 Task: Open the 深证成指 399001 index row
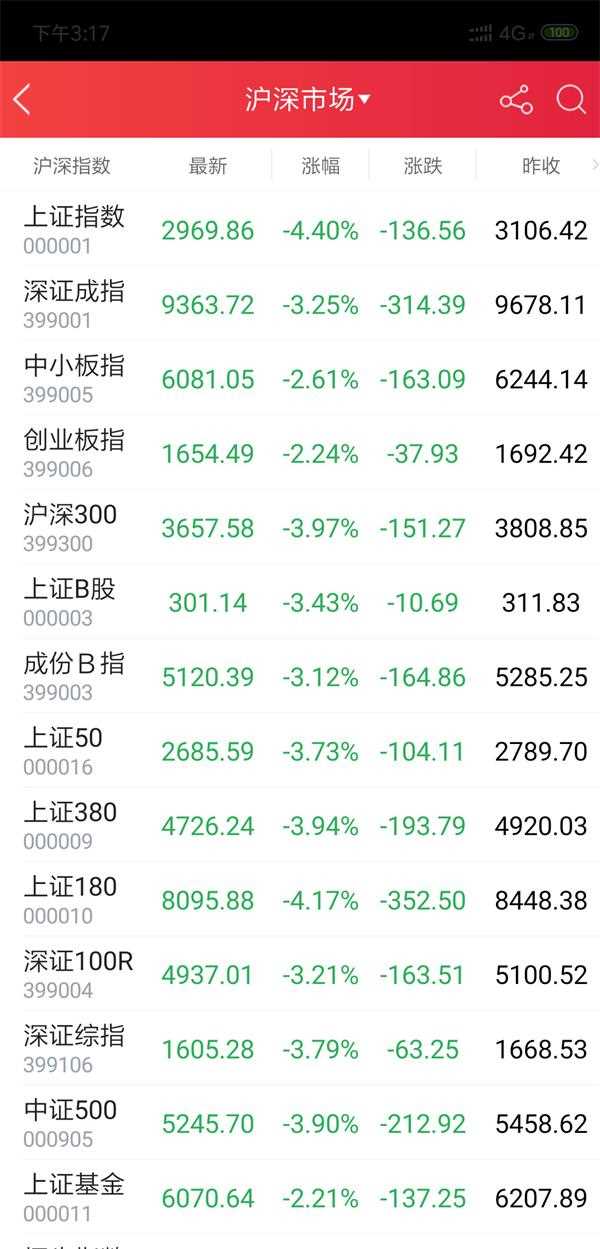[x=300, y=304]
